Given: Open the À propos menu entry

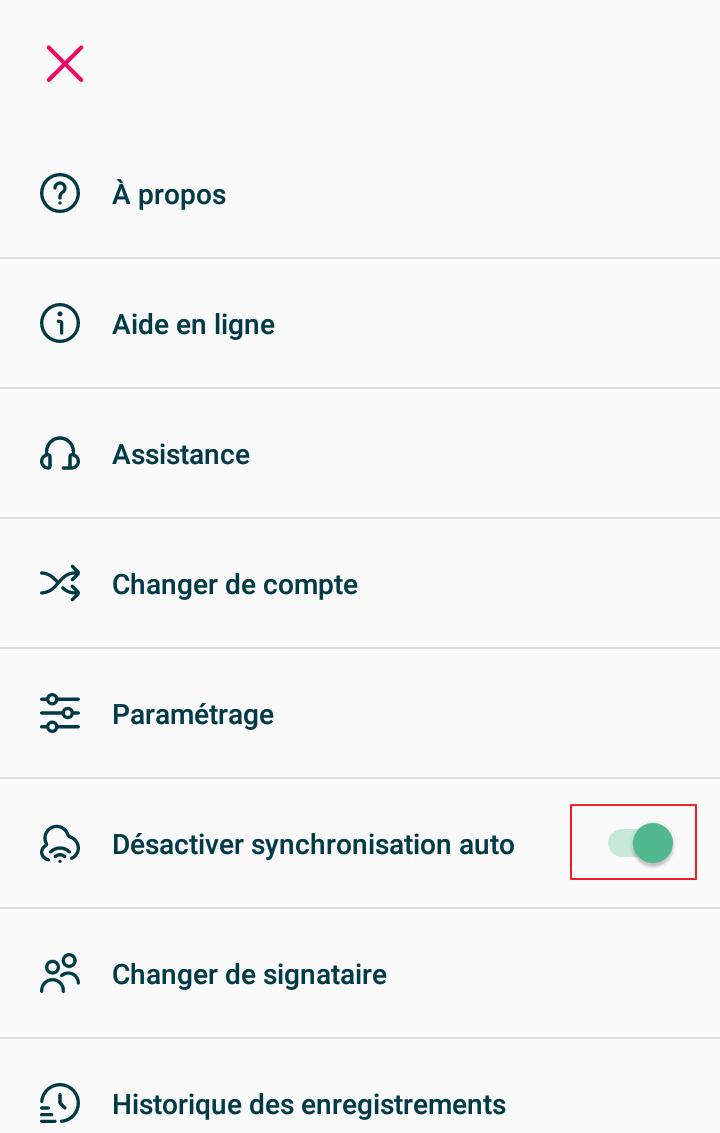Looking at the screenshot, I should click(169, 194).
